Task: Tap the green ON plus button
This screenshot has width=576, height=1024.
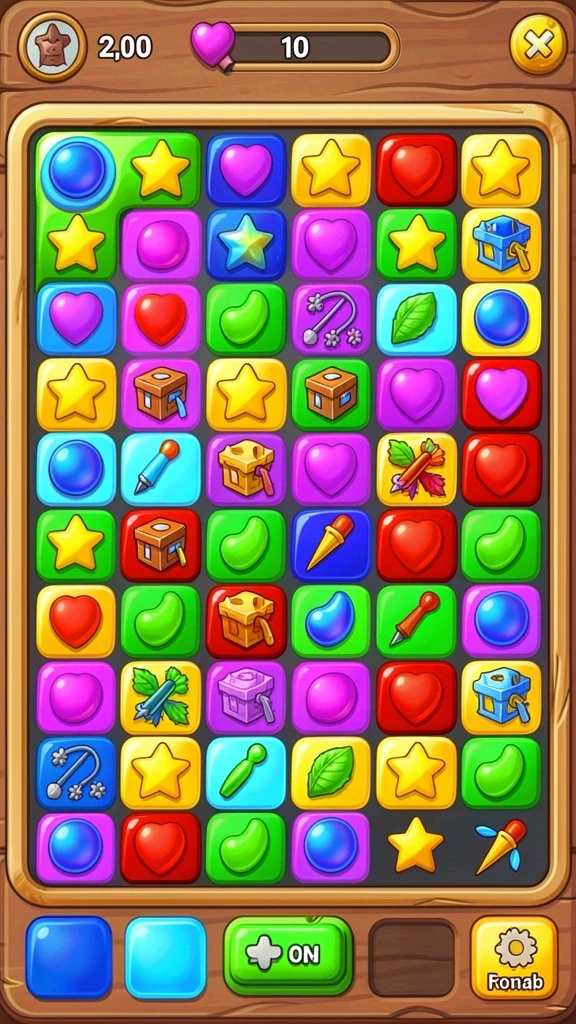Action: point(288,955)
